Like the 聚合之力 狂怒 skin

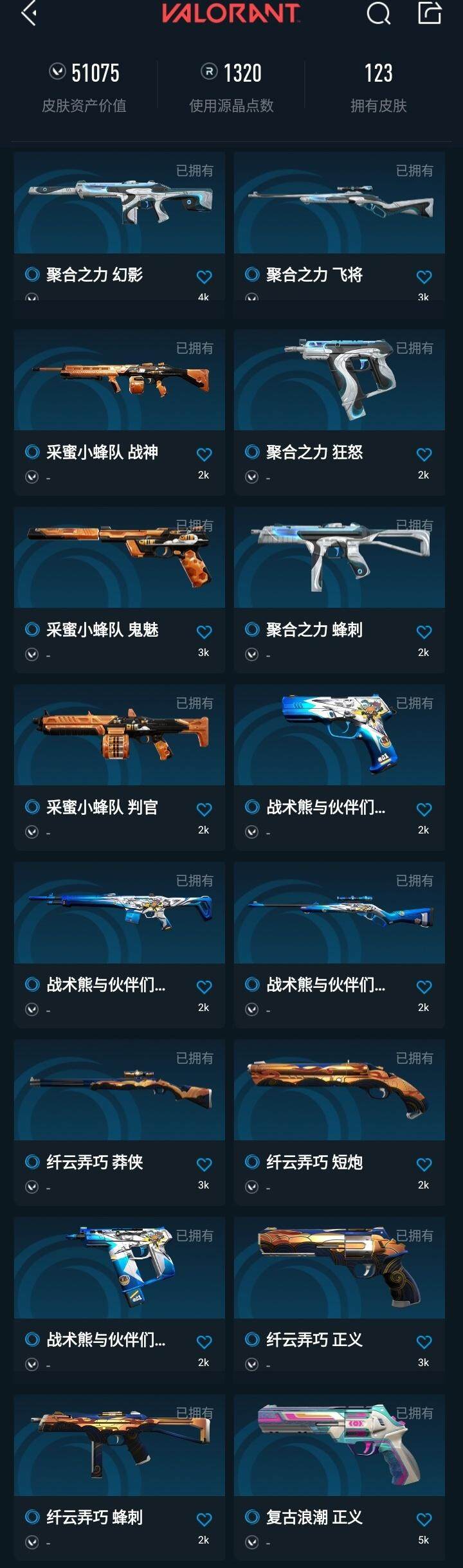(424, 455)
